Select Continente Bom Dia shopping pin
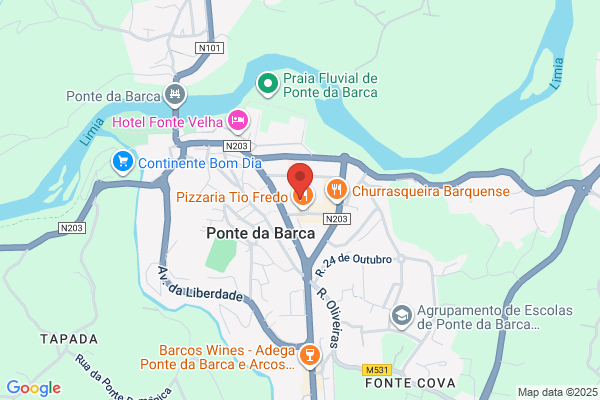Screen dimensions: 600x400 123,162
